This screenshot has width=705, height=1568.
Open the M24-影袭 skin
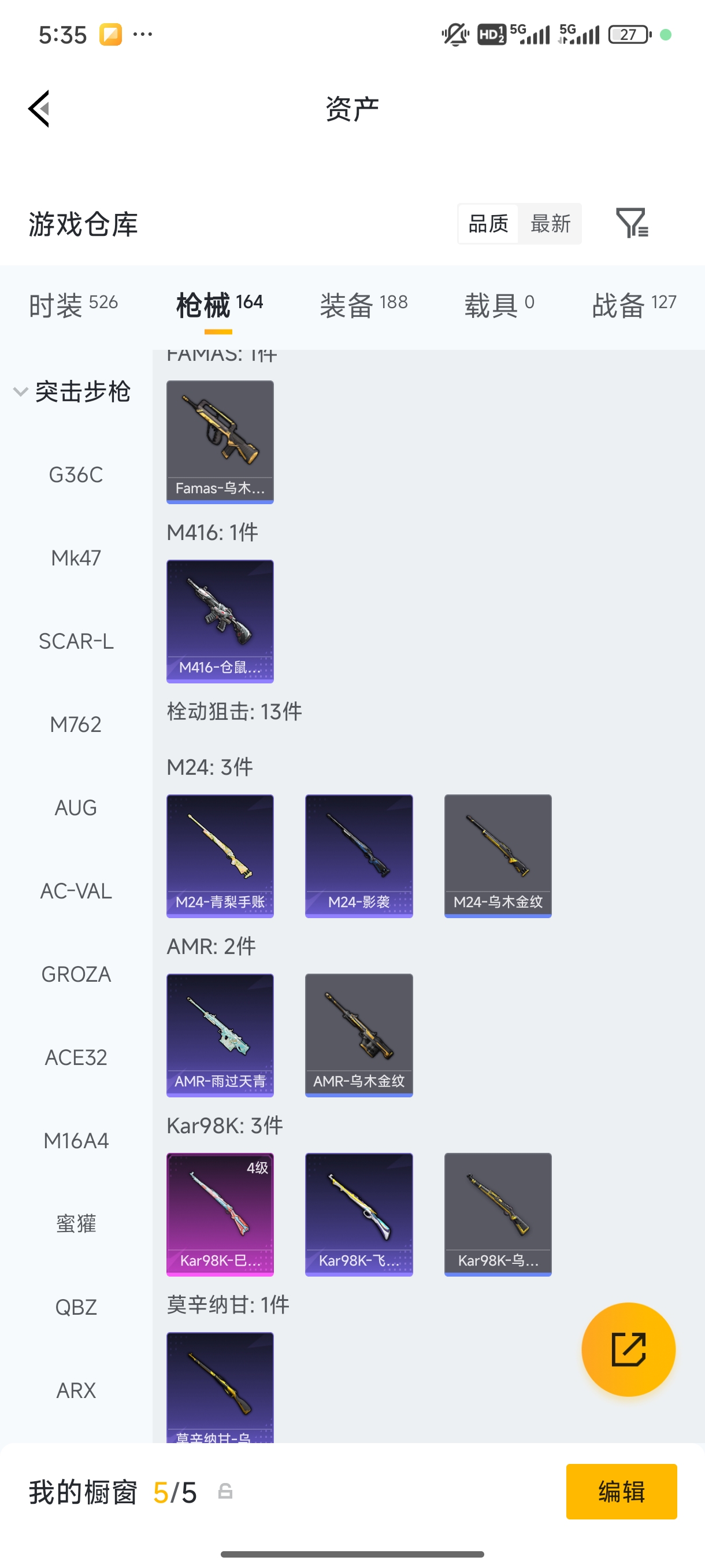point(359,856)
